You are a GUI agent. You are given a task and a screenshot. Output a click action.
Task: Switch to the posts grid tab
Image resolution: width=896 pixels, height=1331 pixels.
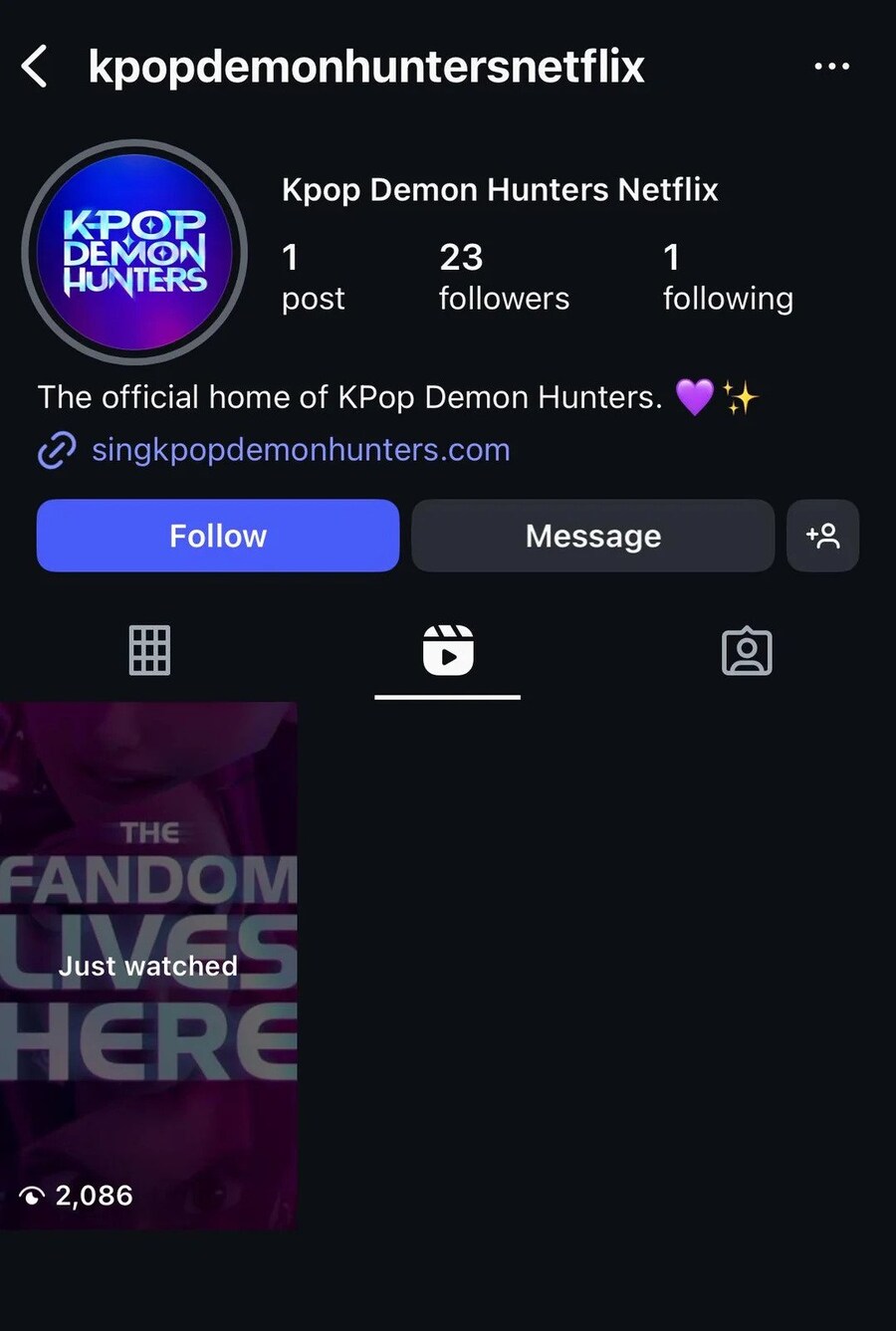150,651
